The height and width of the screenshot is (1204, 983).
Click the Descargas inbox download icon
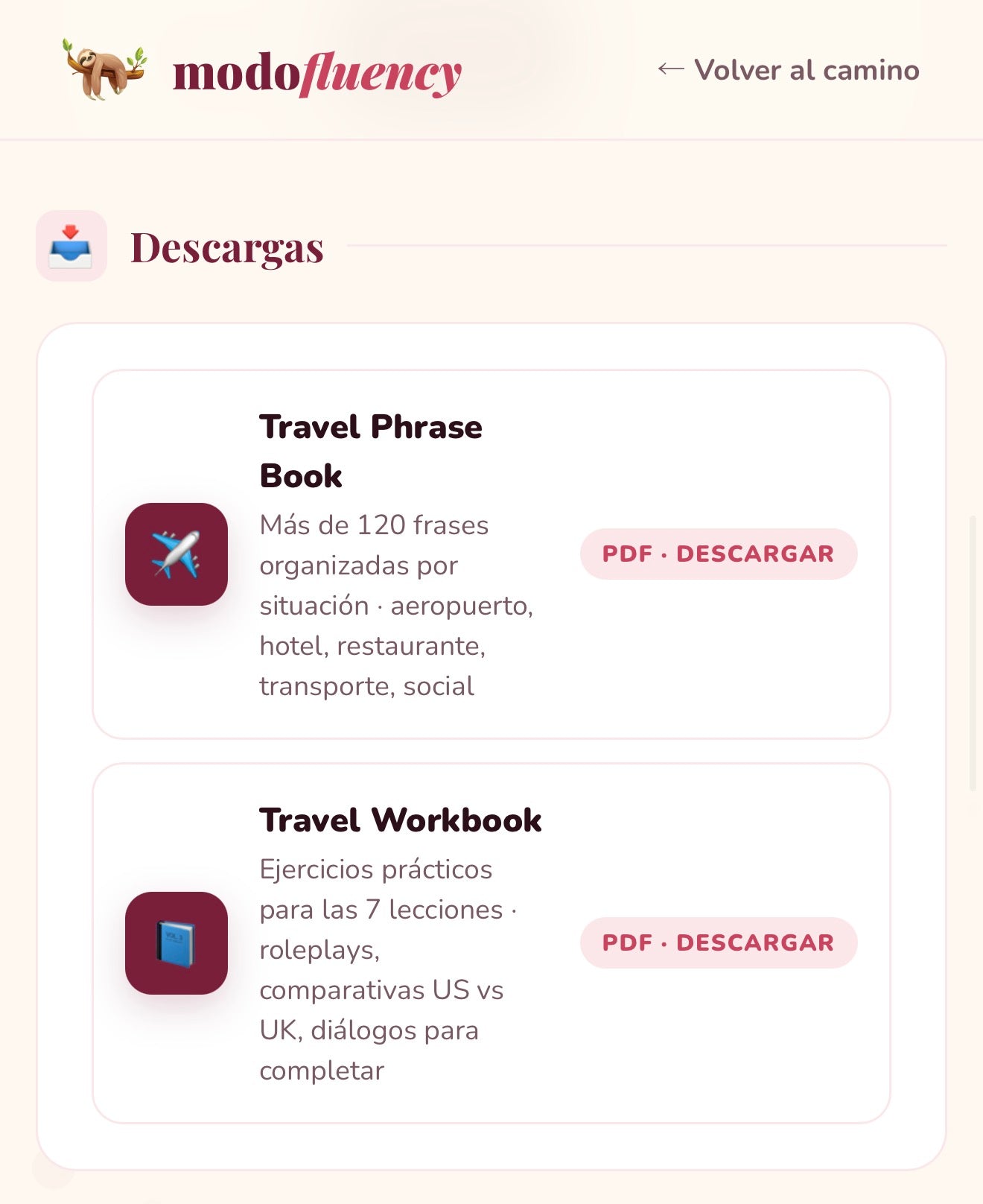(x=72, y=246)
